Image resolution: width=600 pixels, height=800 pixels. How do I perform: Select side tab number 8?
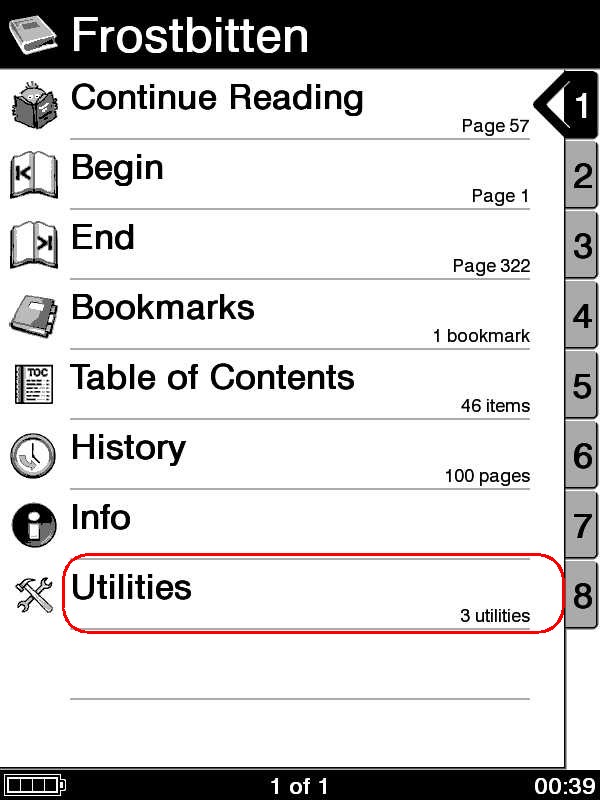click(582, 596)
